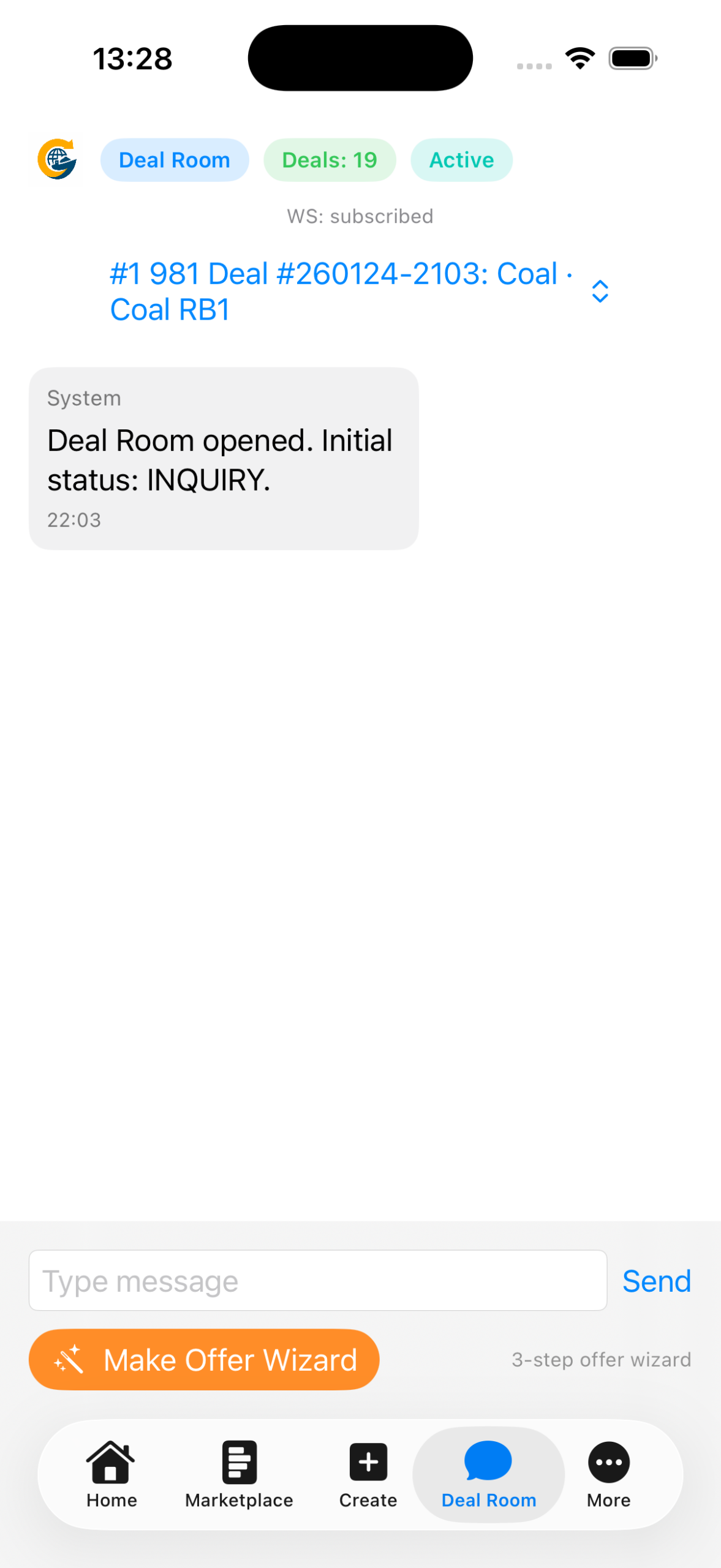The height and width of the screenshot is (1568, 721).
Task: Focus the Type message field
Action: tap(317, 1280)
